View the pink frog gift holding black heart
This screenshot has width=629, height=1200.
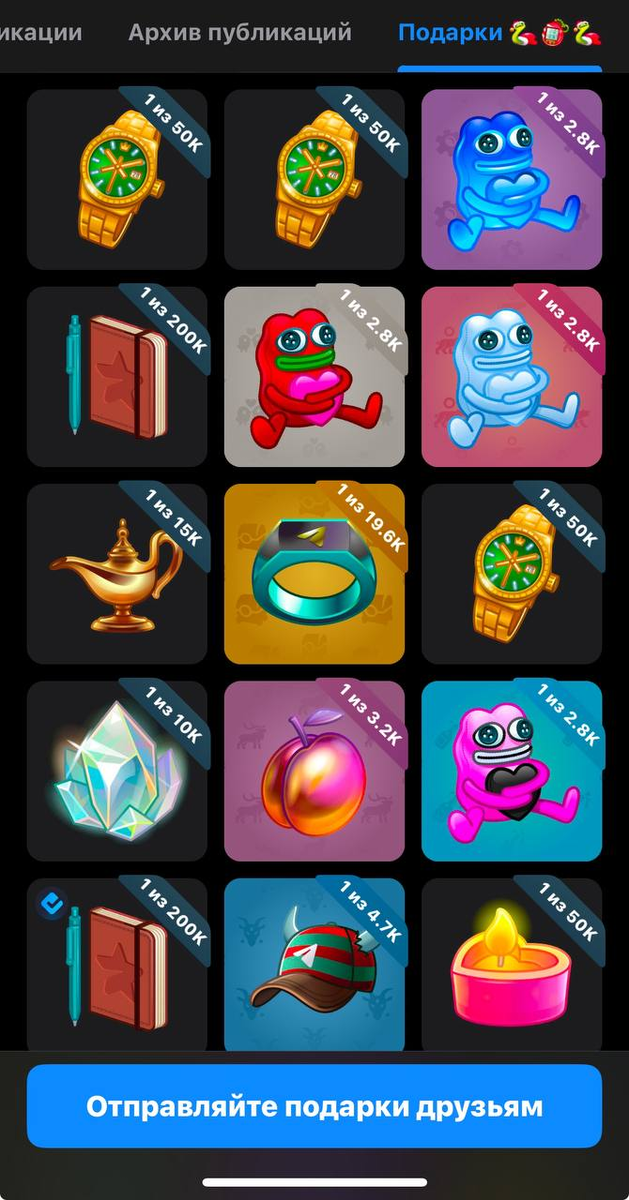[x=512, y=772]
